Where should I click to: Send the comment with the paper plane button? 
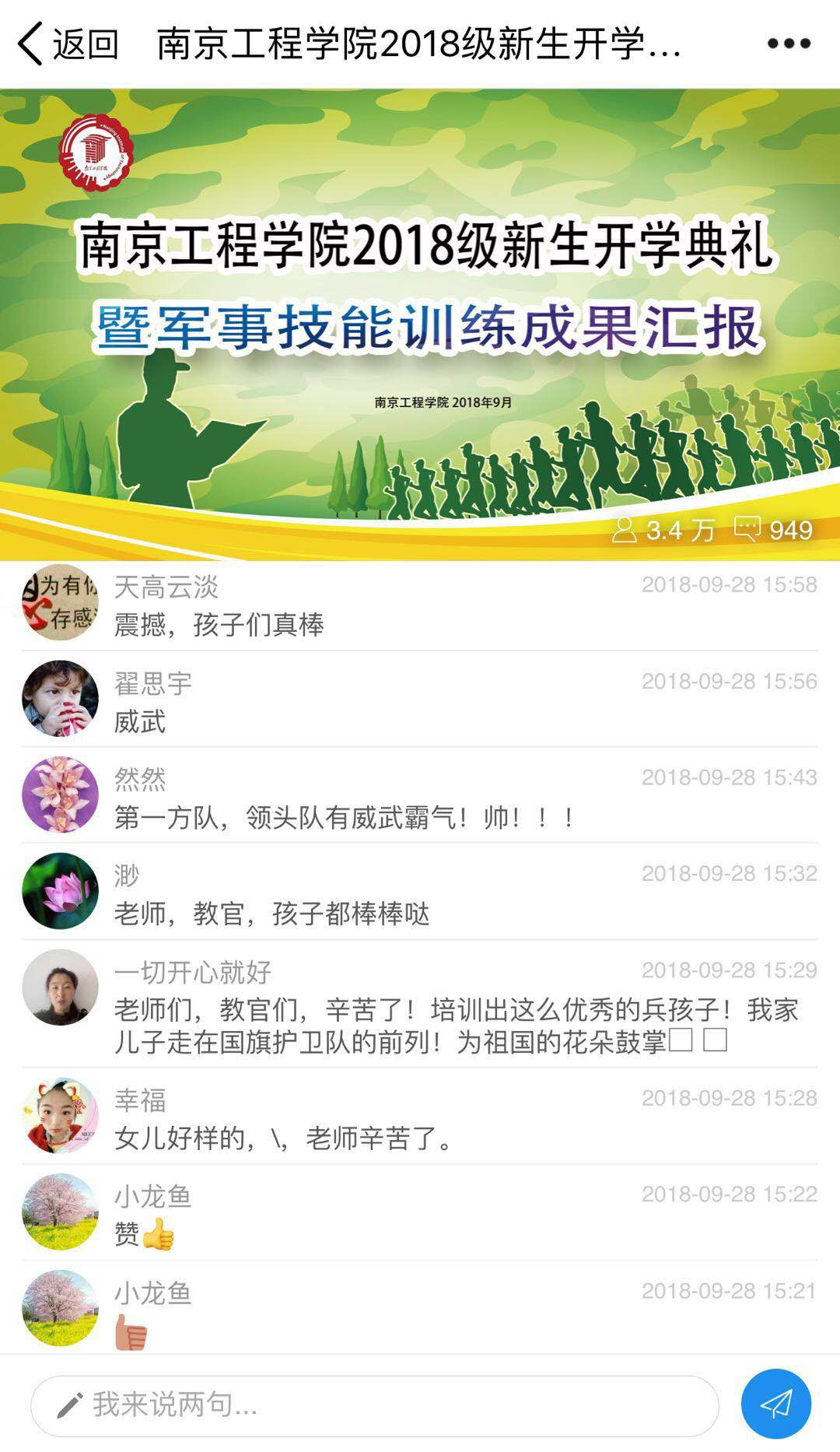point(775,1404)
